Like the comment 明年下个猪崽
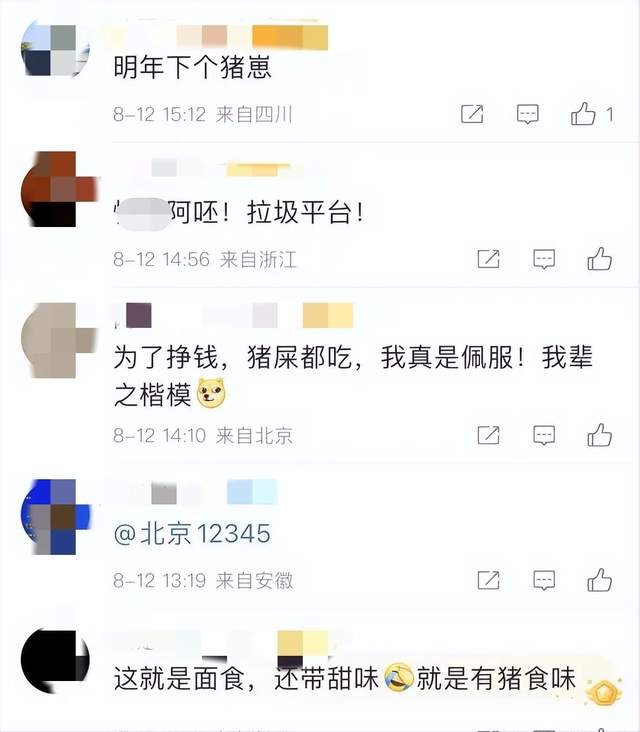 (x=584, y=114)
